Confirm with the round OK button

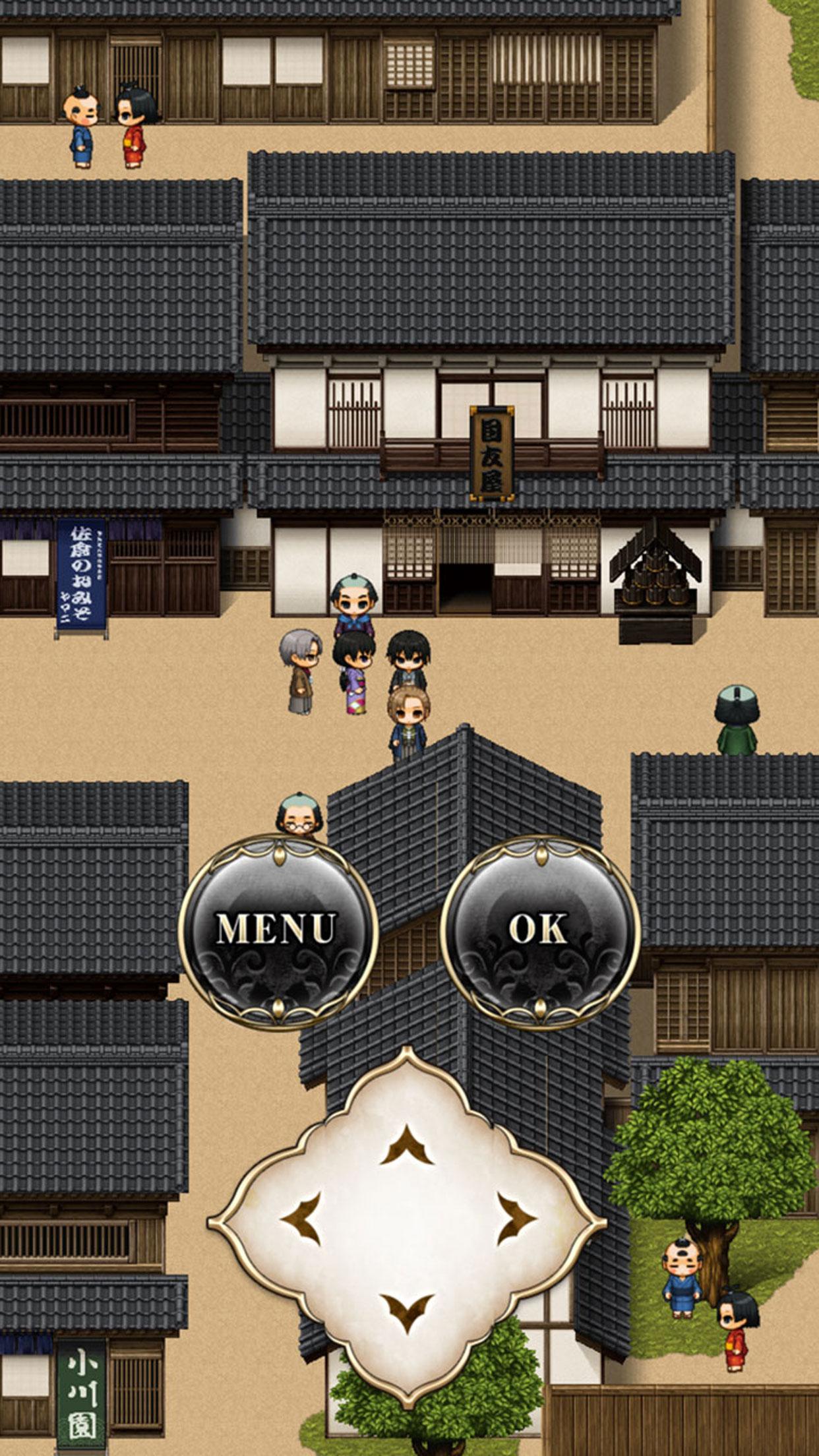(539, 931)
